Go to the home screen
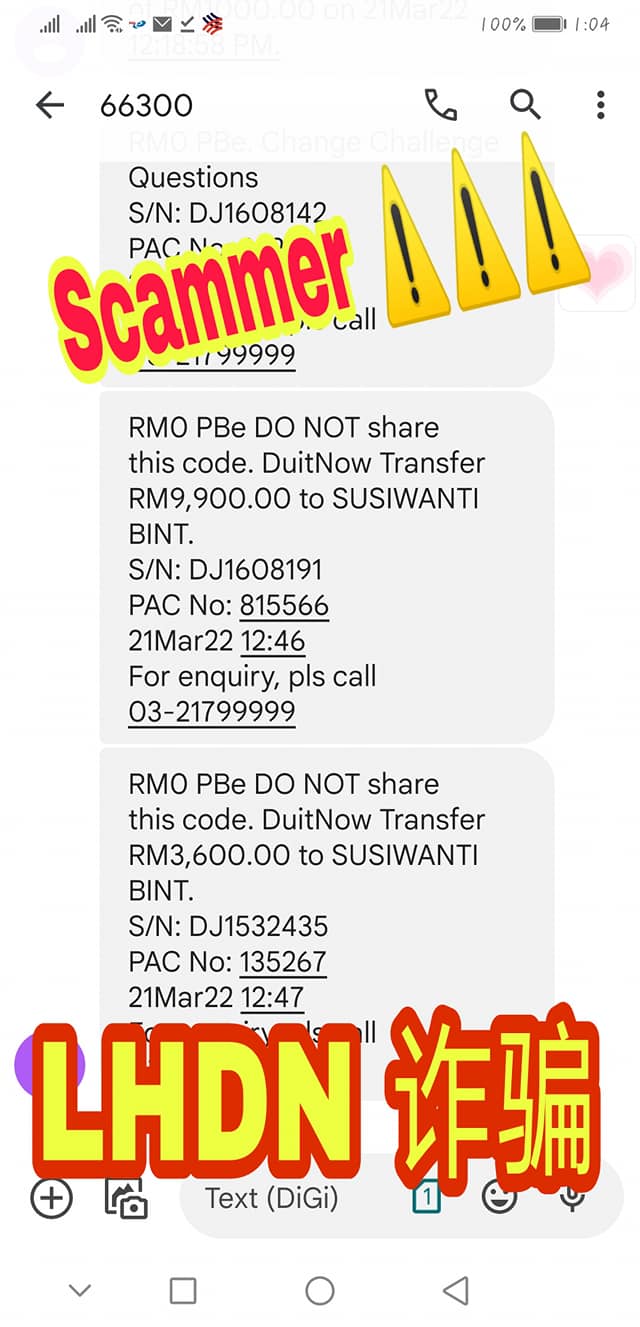The width and height of the screenshot is (640, 1327). 320,1291
